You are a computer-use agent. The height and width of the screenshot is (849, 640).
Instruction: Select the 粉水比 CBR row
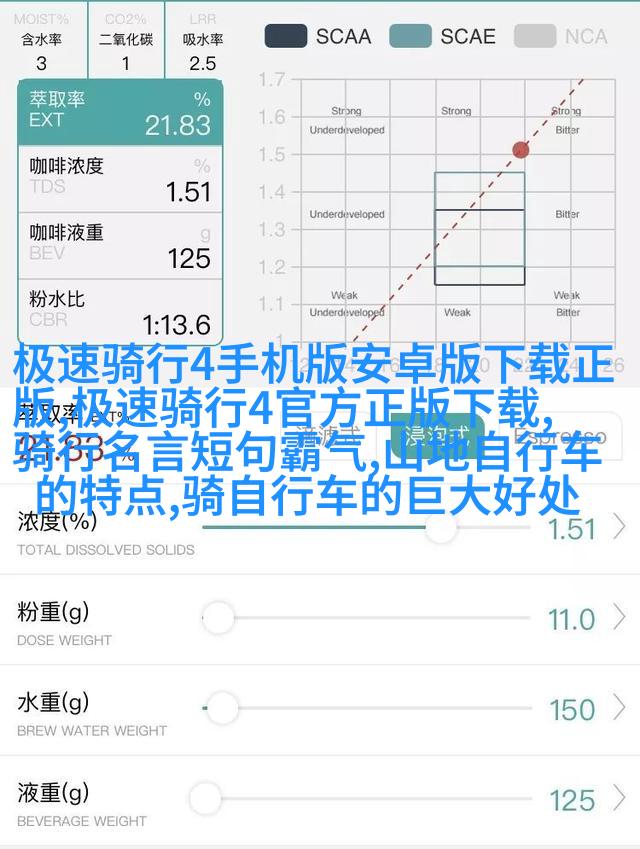click(x=120, y=312)
